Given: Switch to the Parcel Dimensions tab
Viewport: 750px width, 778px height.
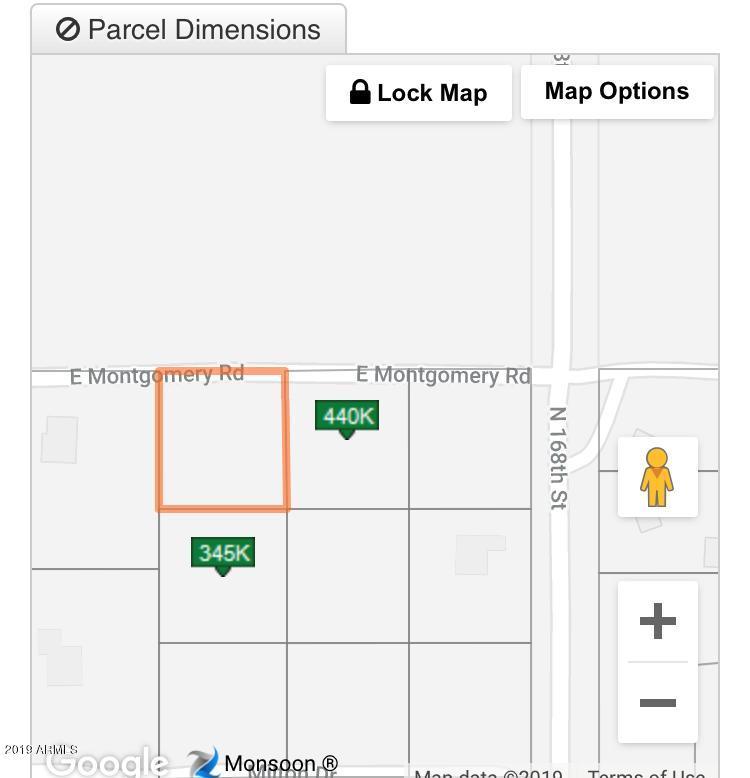Looking at the screenshot, I should tap(190, 29).
